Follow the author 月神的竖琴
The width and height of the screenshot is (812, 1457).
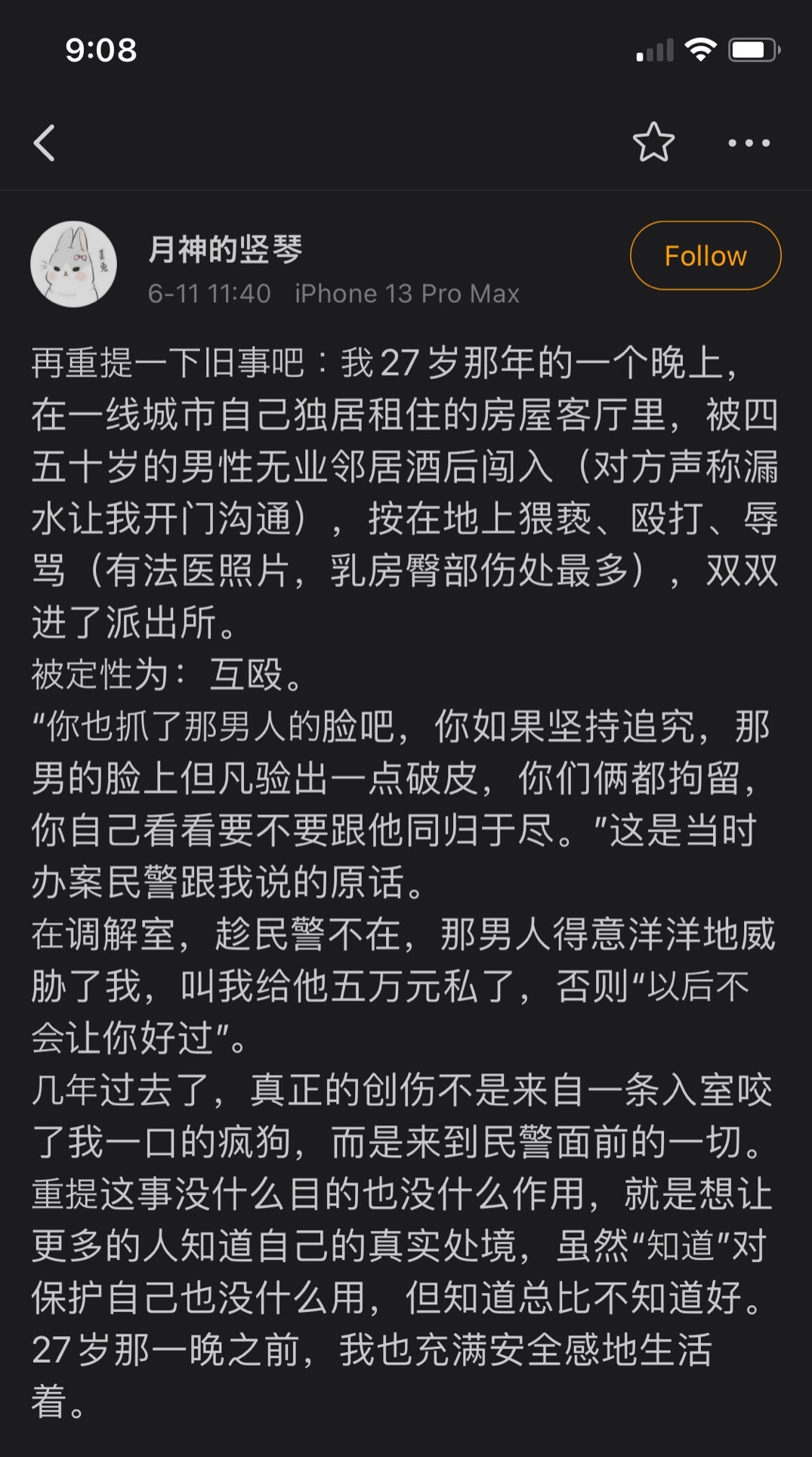(705, 255)
